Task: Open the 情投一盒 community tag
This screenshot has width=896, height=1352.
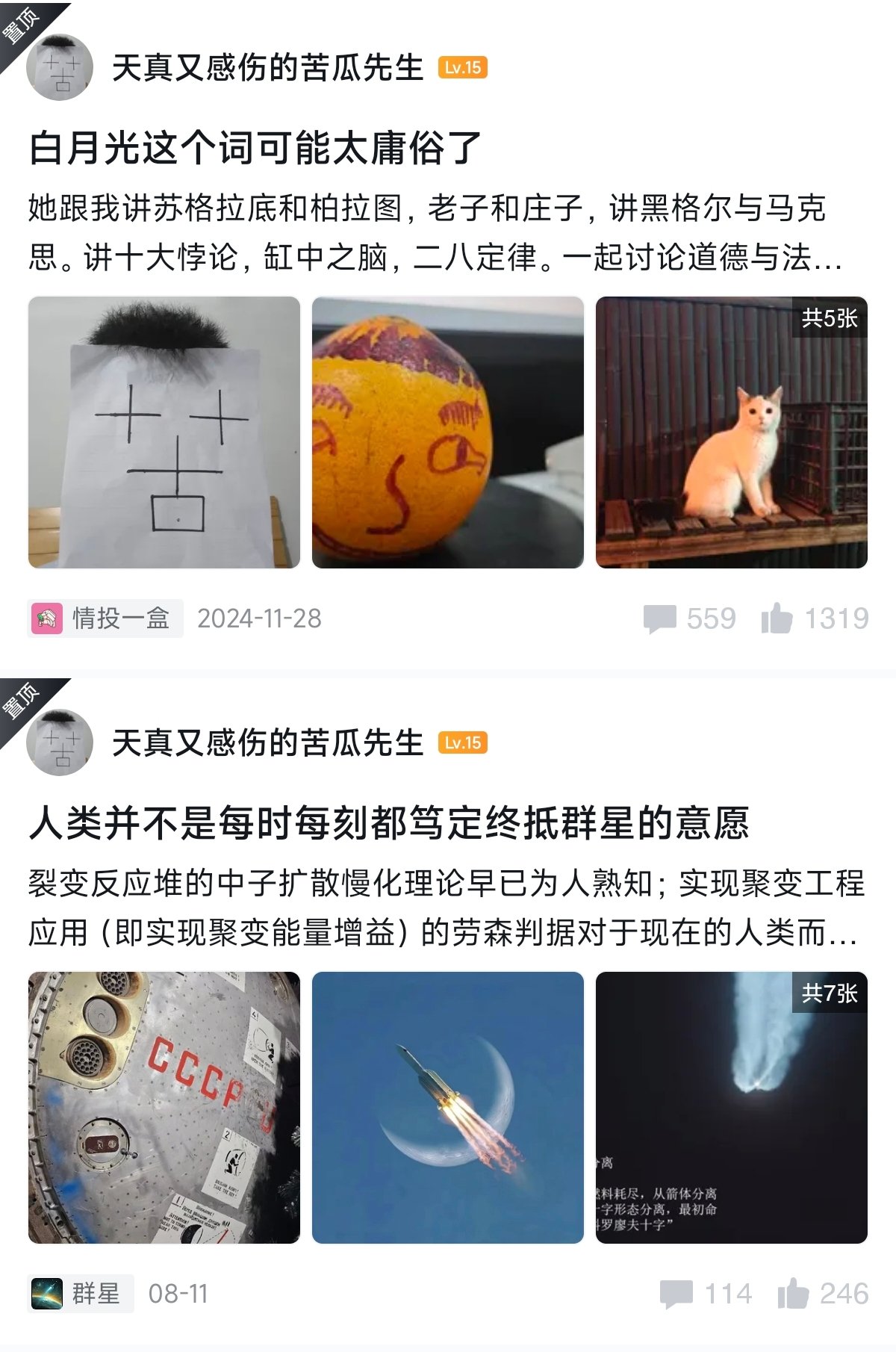Action: click(x=105, y=618)
